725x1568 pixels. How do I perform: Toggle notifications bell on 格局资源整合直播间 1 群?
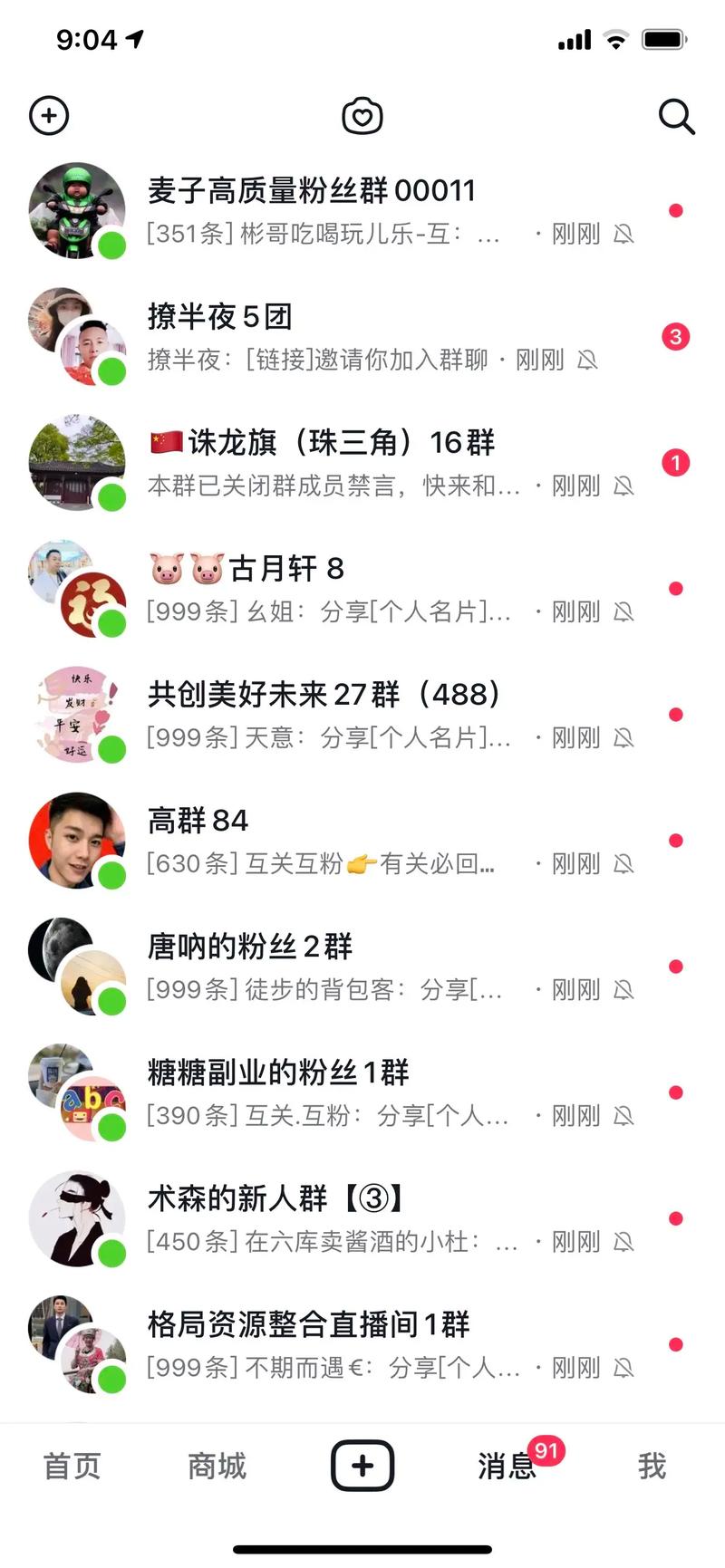(x=623, y=1368)
